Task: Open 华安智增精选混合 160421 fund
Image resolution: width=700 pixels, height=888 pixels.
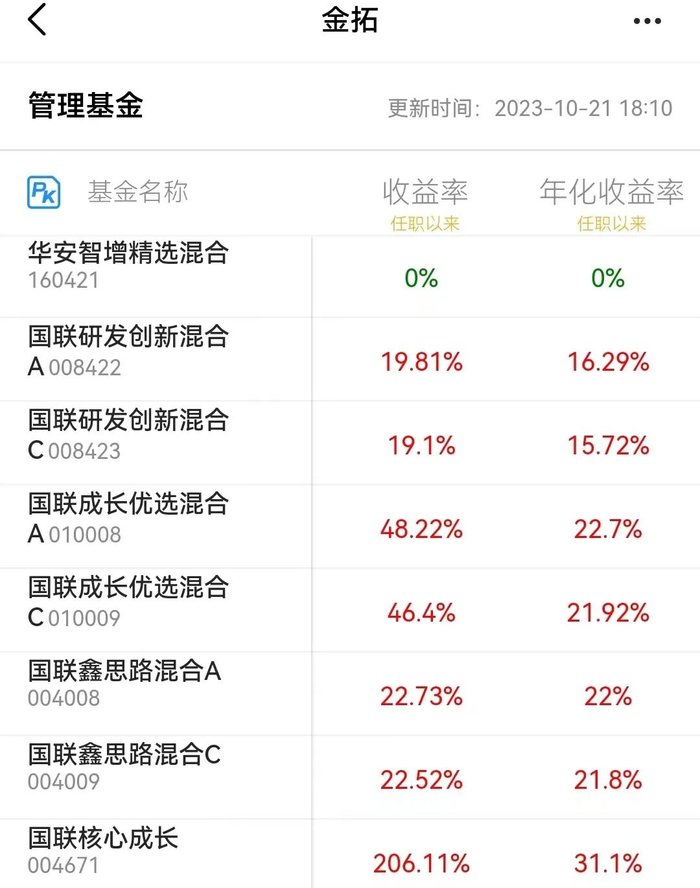Action: click(x=350, y=276)
